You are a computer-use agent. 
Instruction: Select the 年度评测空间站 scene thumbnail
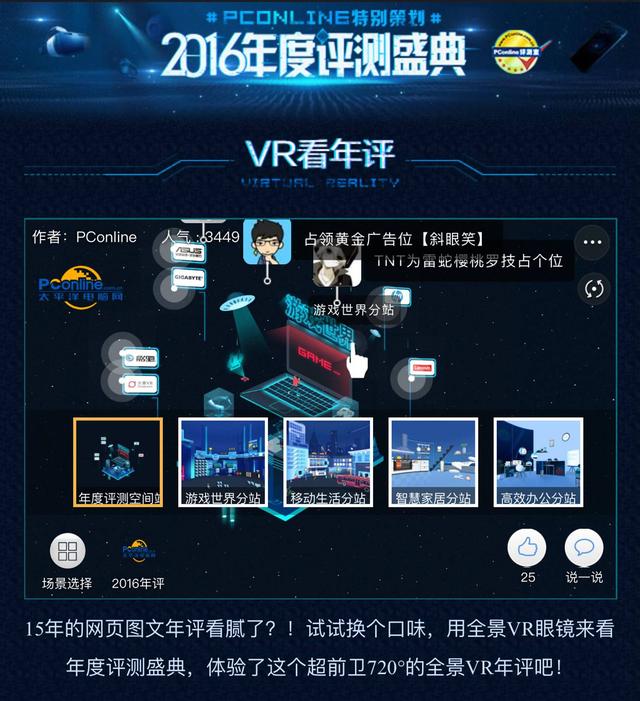tap(118, 462)
